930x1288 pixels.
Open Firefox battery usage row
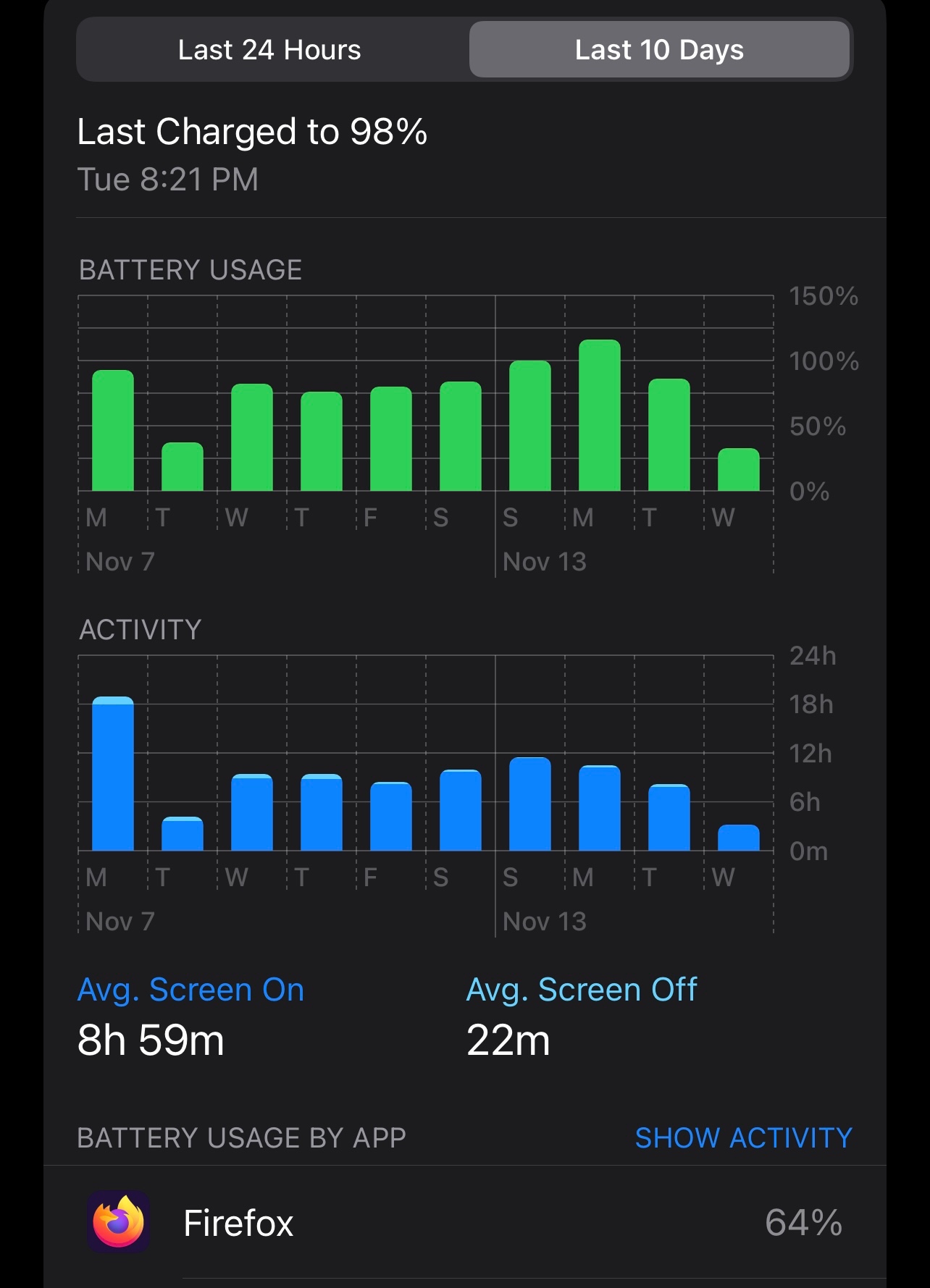click(x=464, y=1223)
